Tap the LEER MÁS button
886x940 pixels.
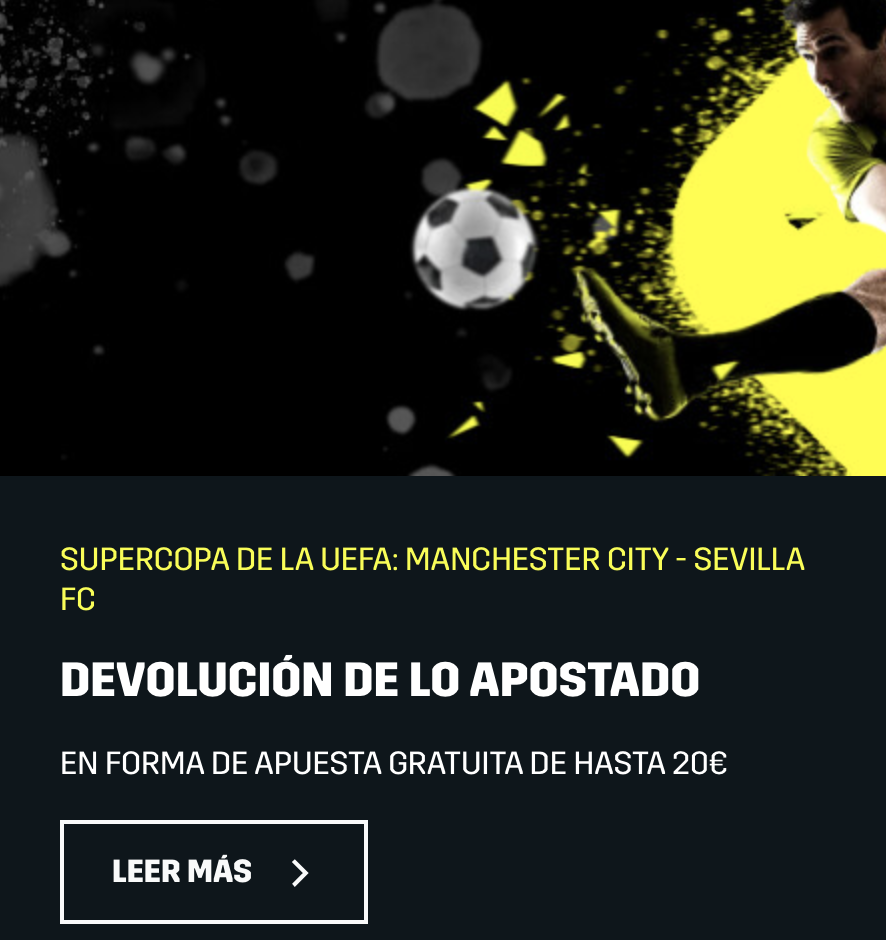coord(213,872)
